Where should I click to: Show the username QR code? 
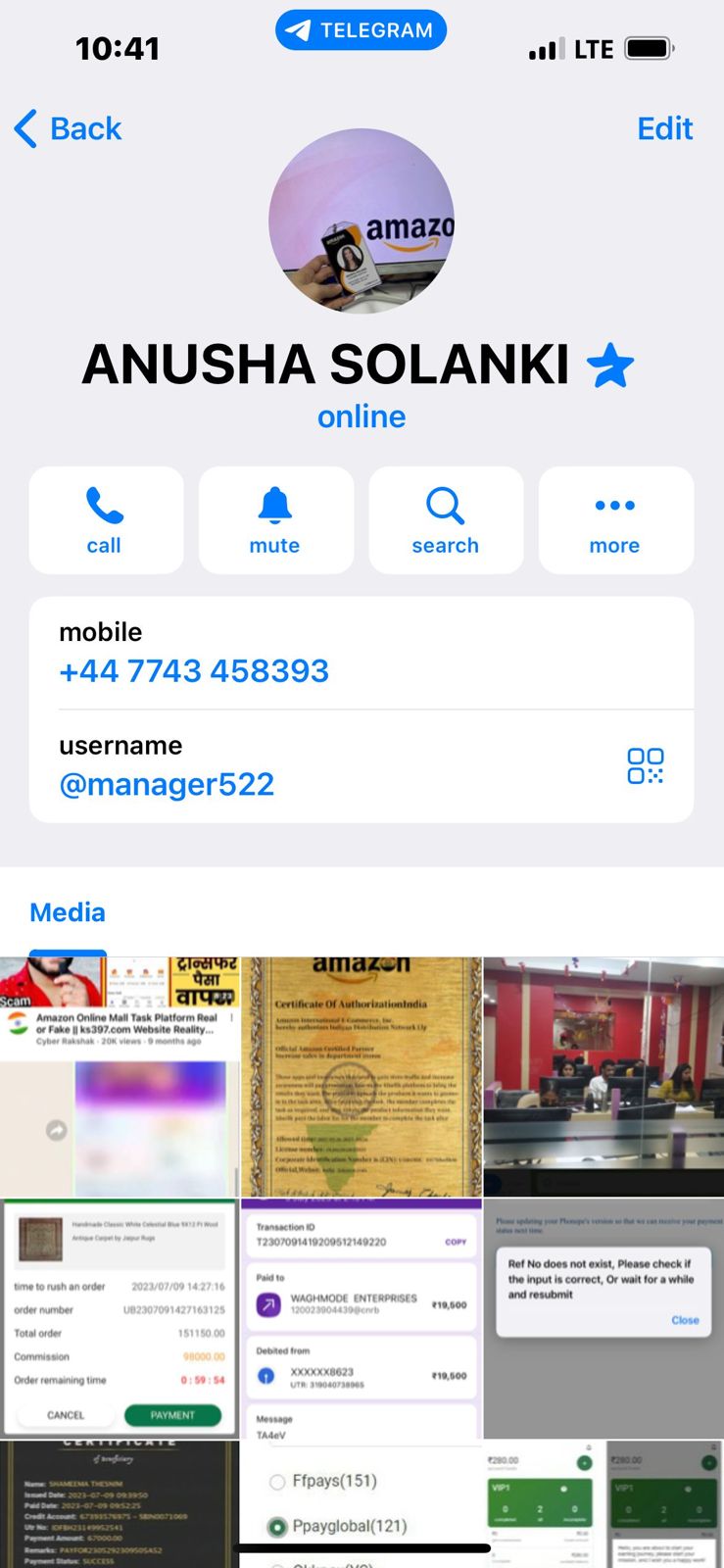click(645, 765)
